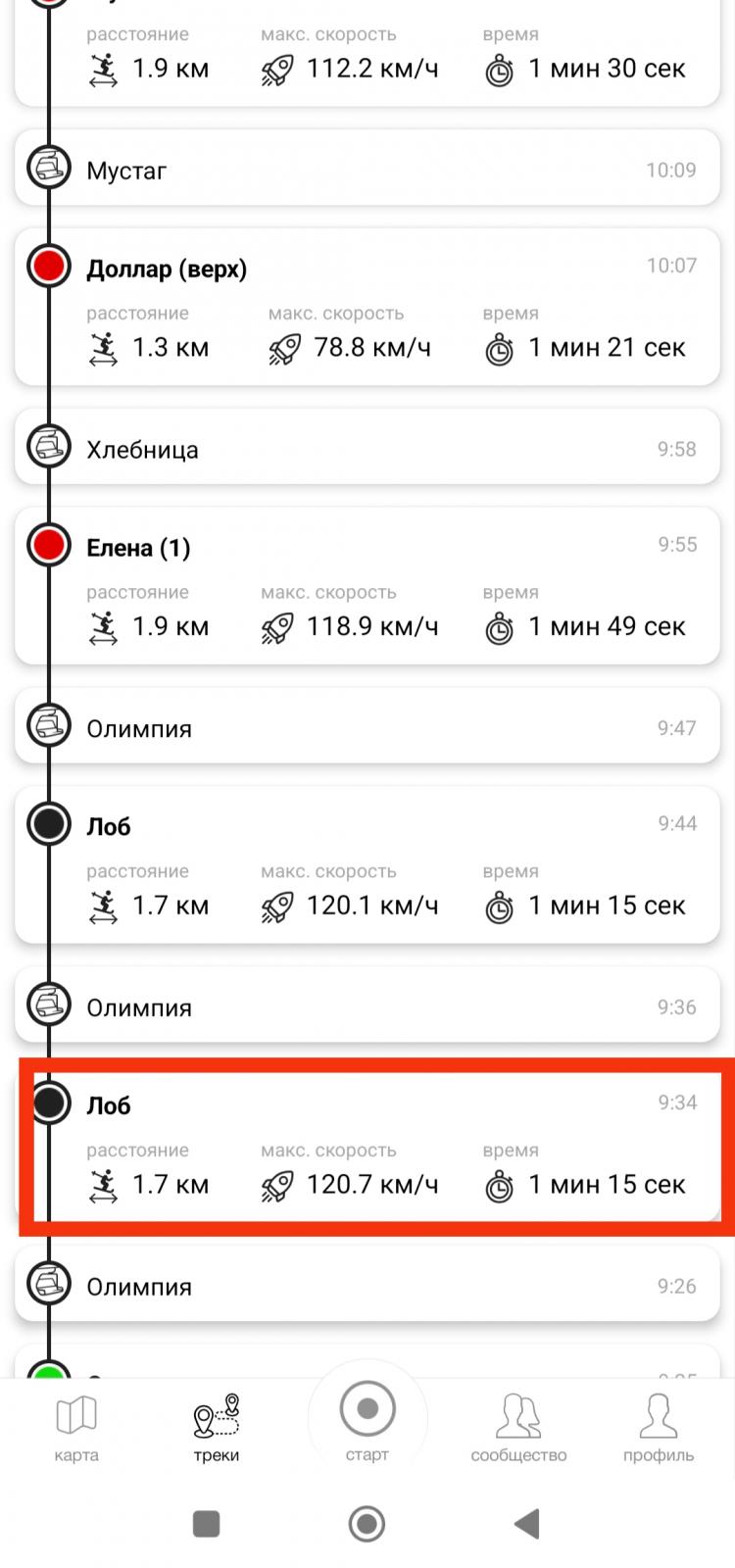Open the карта tab

[76, 1427]
